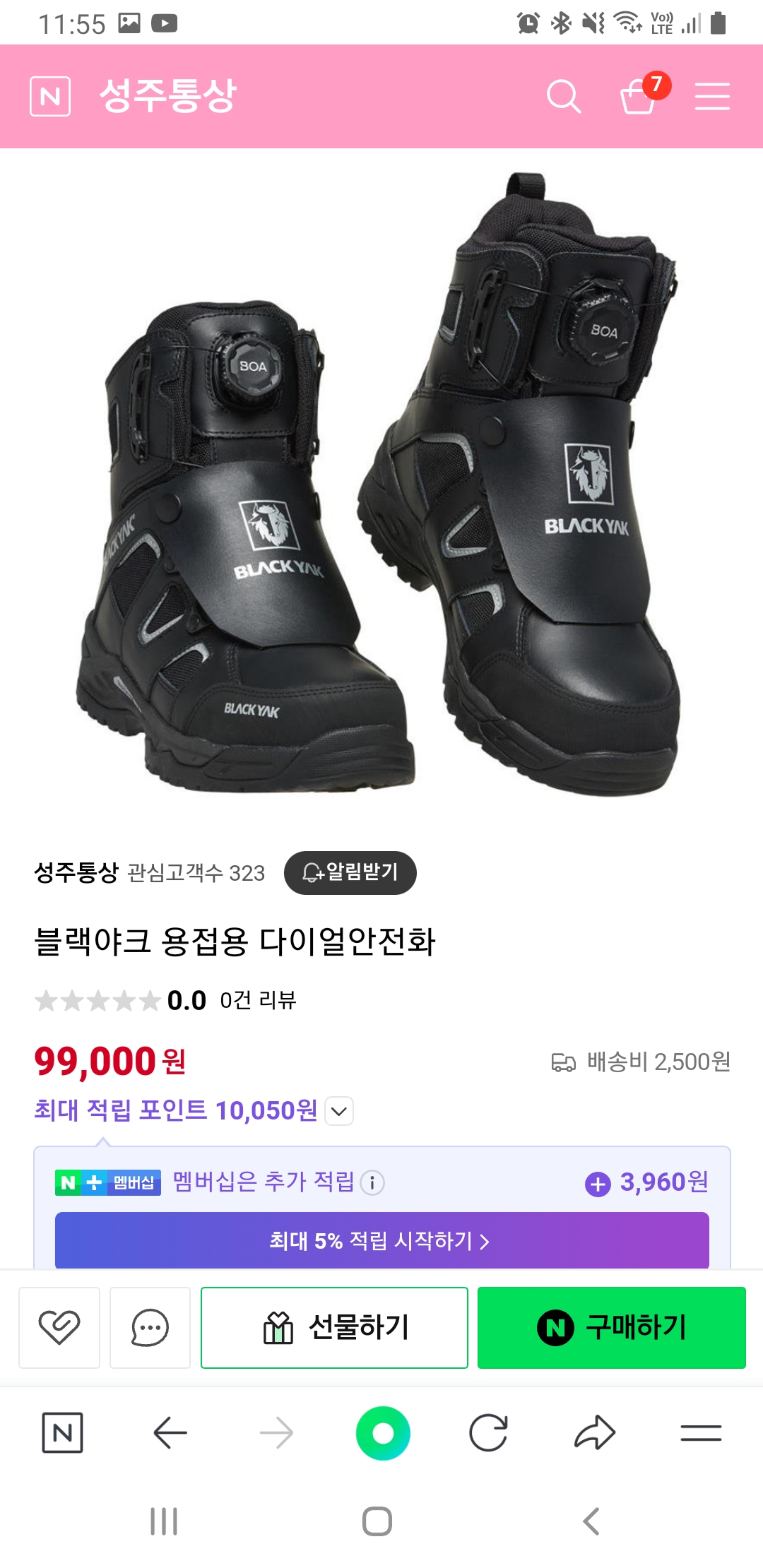Reload the page with refresh icon
Viewport: 763px width, 1568px height.
point(488,1433)
